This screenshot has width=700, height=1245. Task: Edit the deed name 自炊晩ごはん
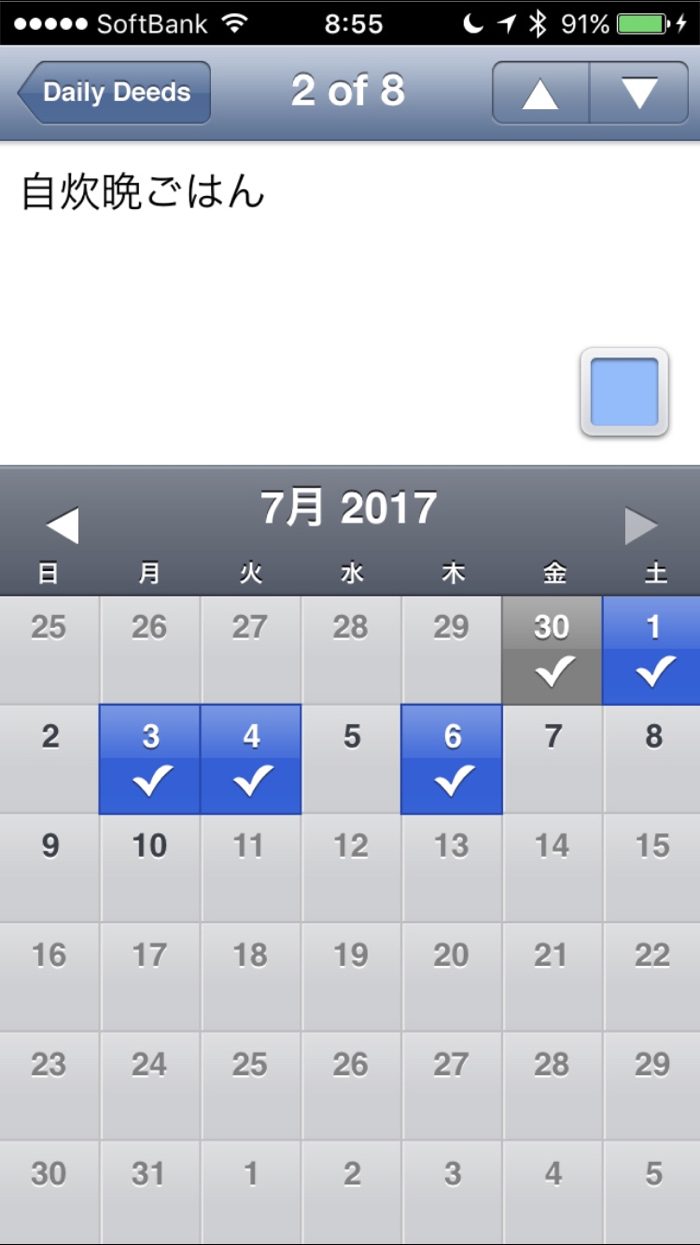(x=143, y=191)
